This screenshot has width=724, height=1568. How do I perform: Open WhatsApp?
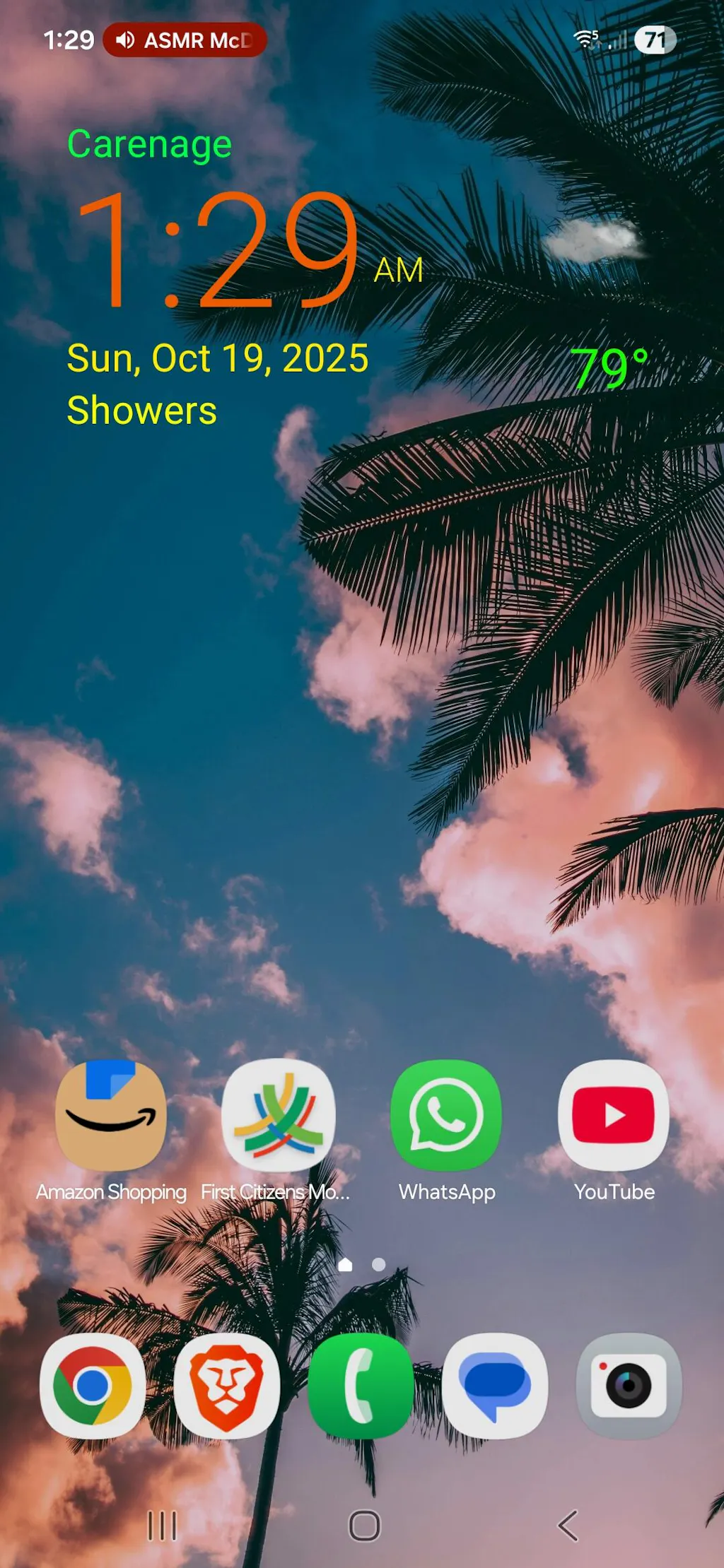[x=446, y=1115]
